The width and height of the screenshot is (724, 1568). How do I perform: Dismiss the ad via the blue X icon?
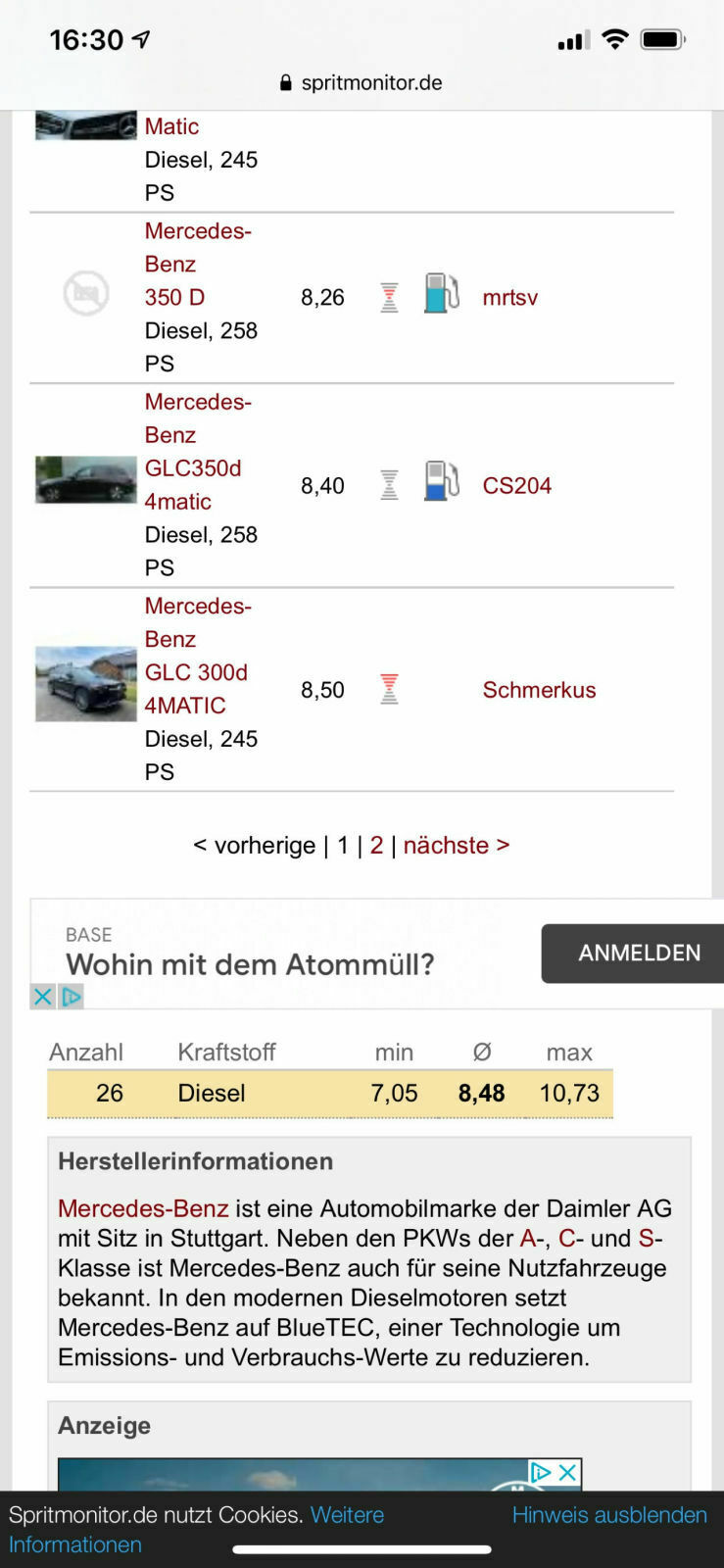pos(41,996)
